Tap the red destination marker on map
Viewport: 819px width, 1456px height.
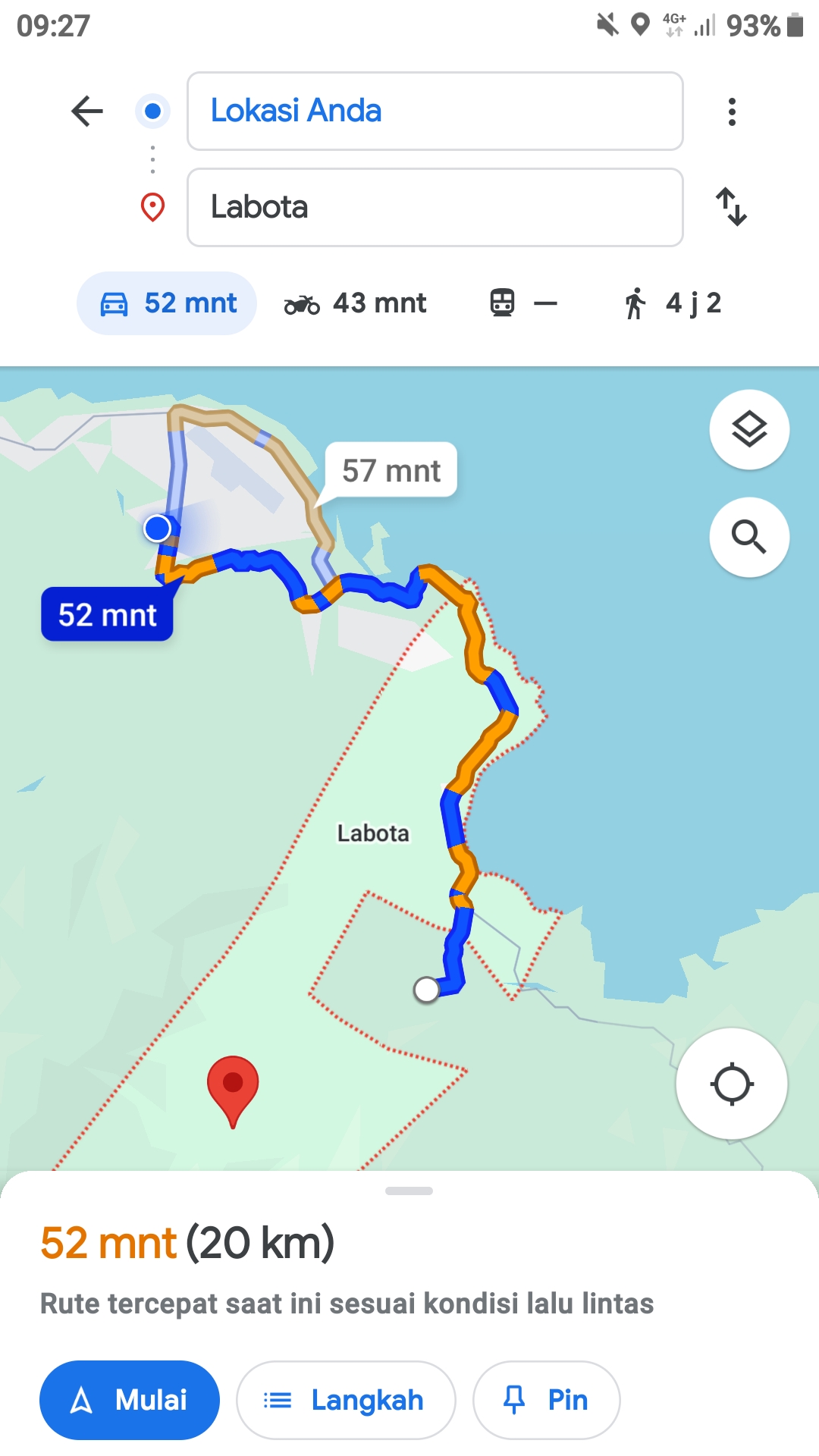[x=233, y=1090]
